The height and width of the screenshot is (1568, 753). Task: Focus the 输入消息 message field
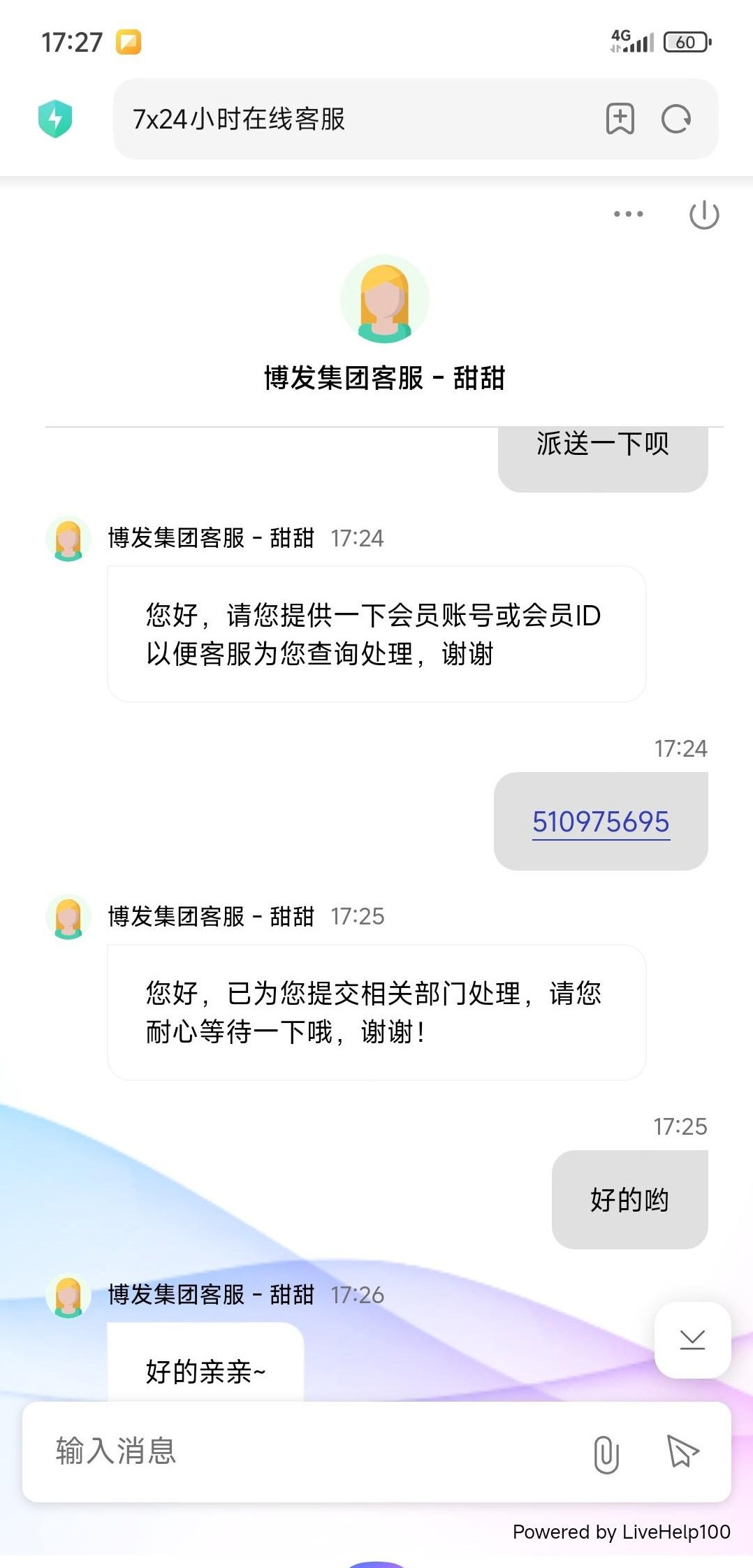307,1451
